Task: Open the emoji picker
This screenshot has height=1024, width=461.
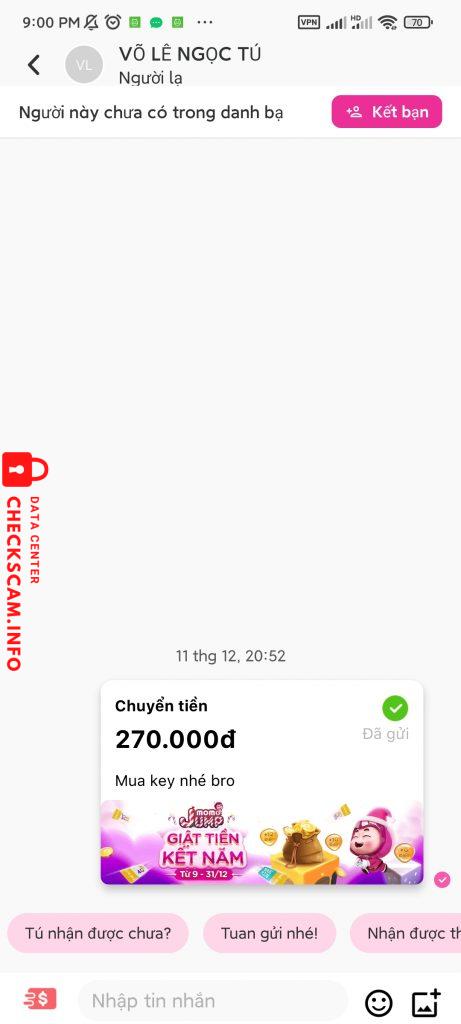Action: coord(379,1001)
